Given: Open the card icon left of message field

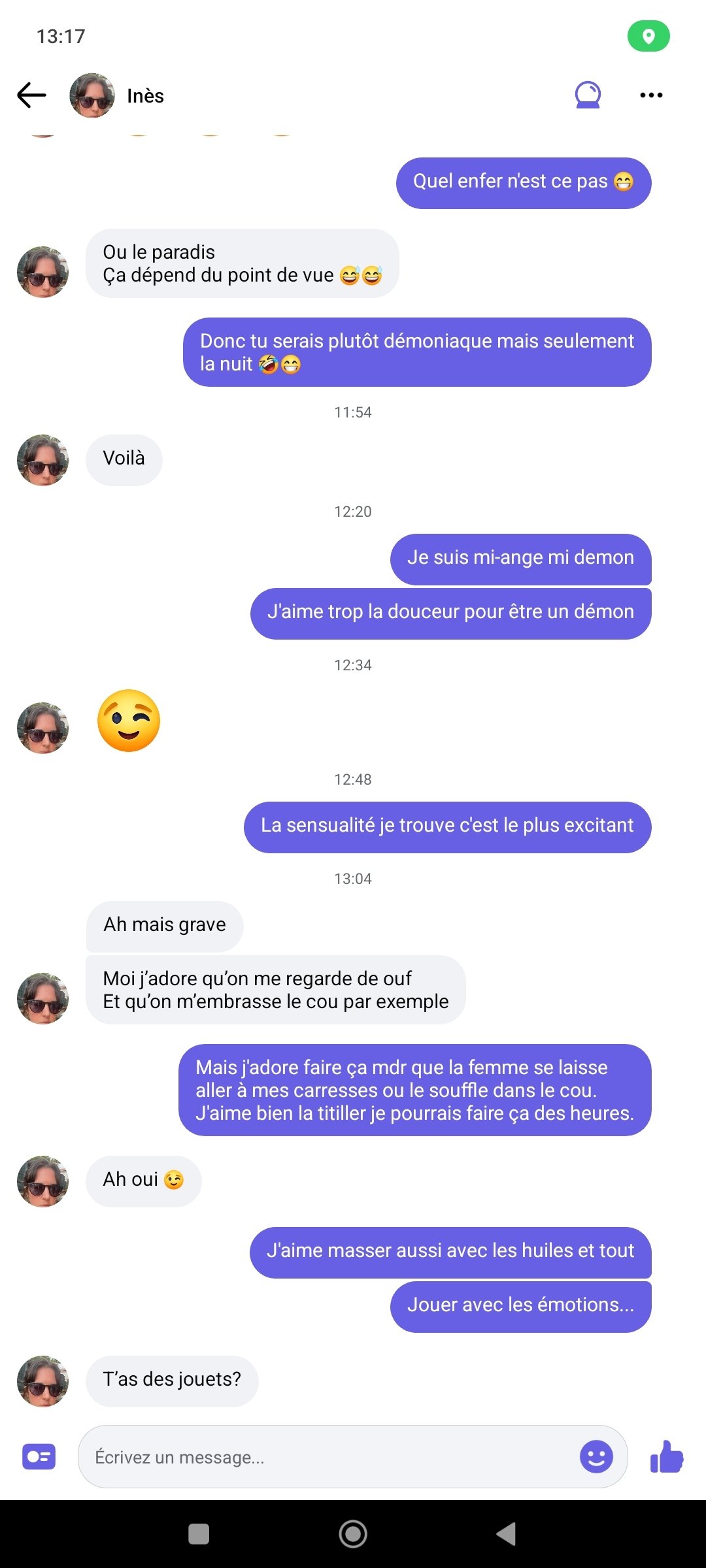Looking at the screenshot, I should click(39, 1457).
